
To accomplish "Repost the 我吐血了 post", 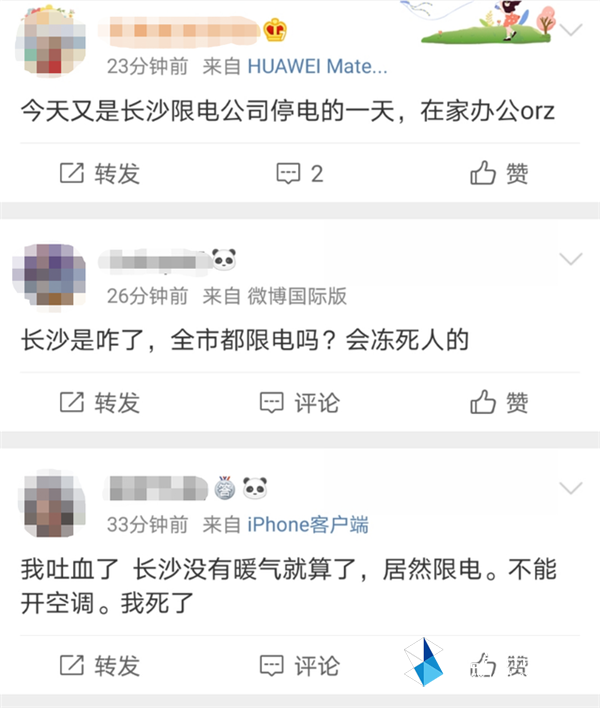I will click(x=99, y=664).
